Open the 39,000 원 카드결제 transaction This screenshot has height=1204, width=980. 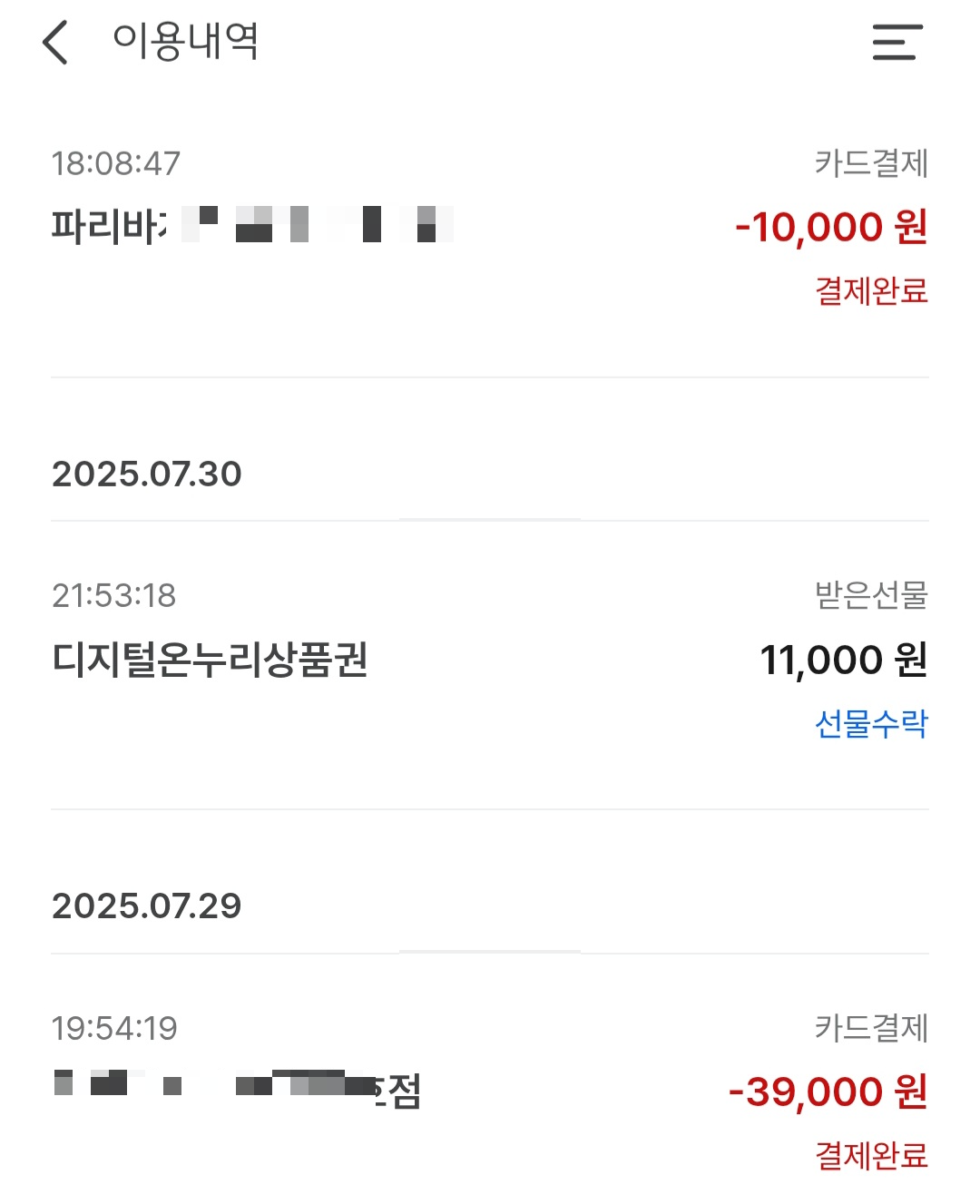pos(490,1091)
